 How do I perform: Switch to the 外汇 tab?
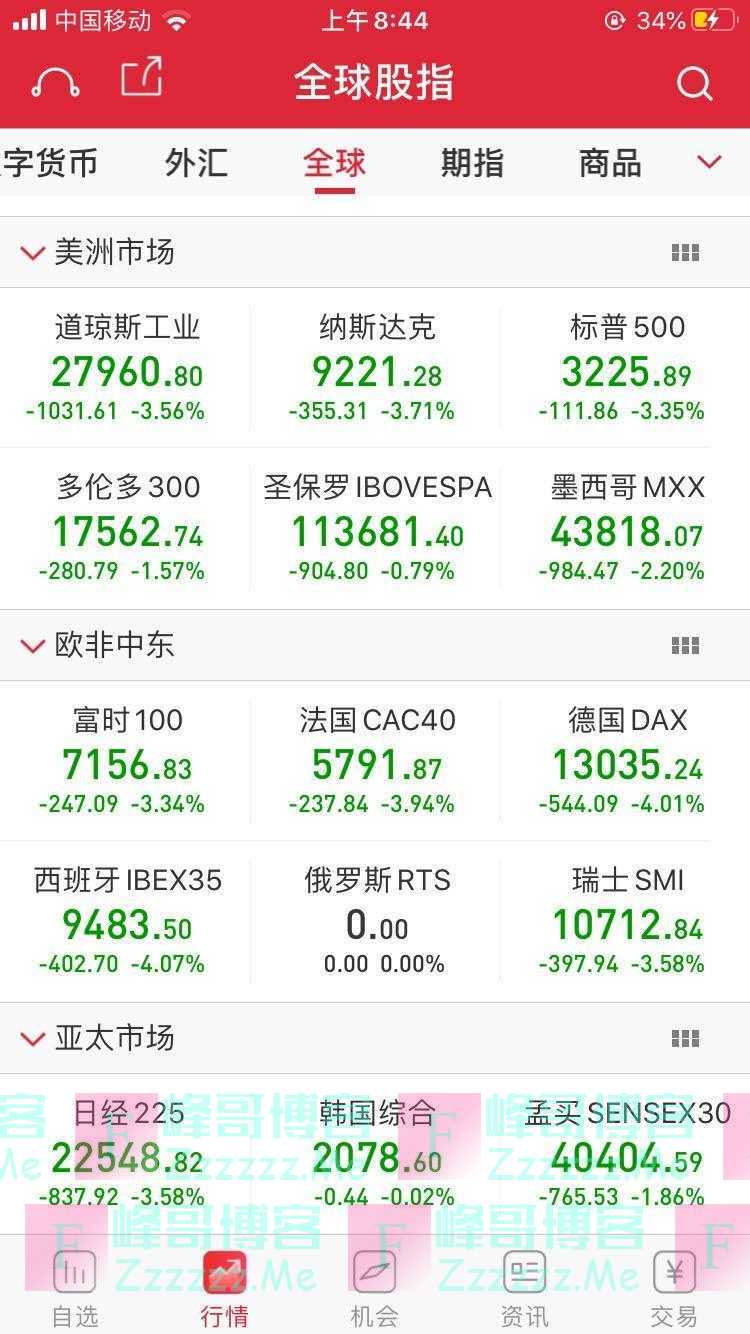click(196, 162)
